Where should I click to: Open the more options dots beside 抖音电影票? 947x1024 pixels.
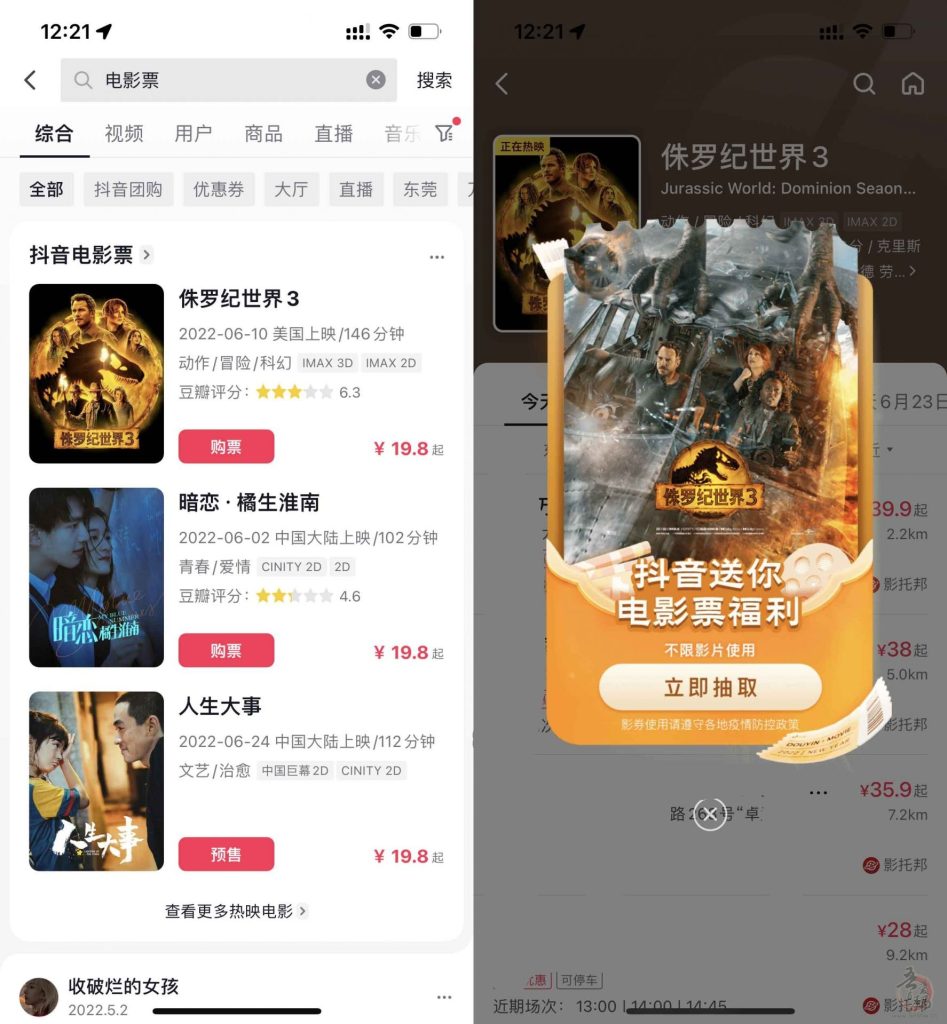437,257
